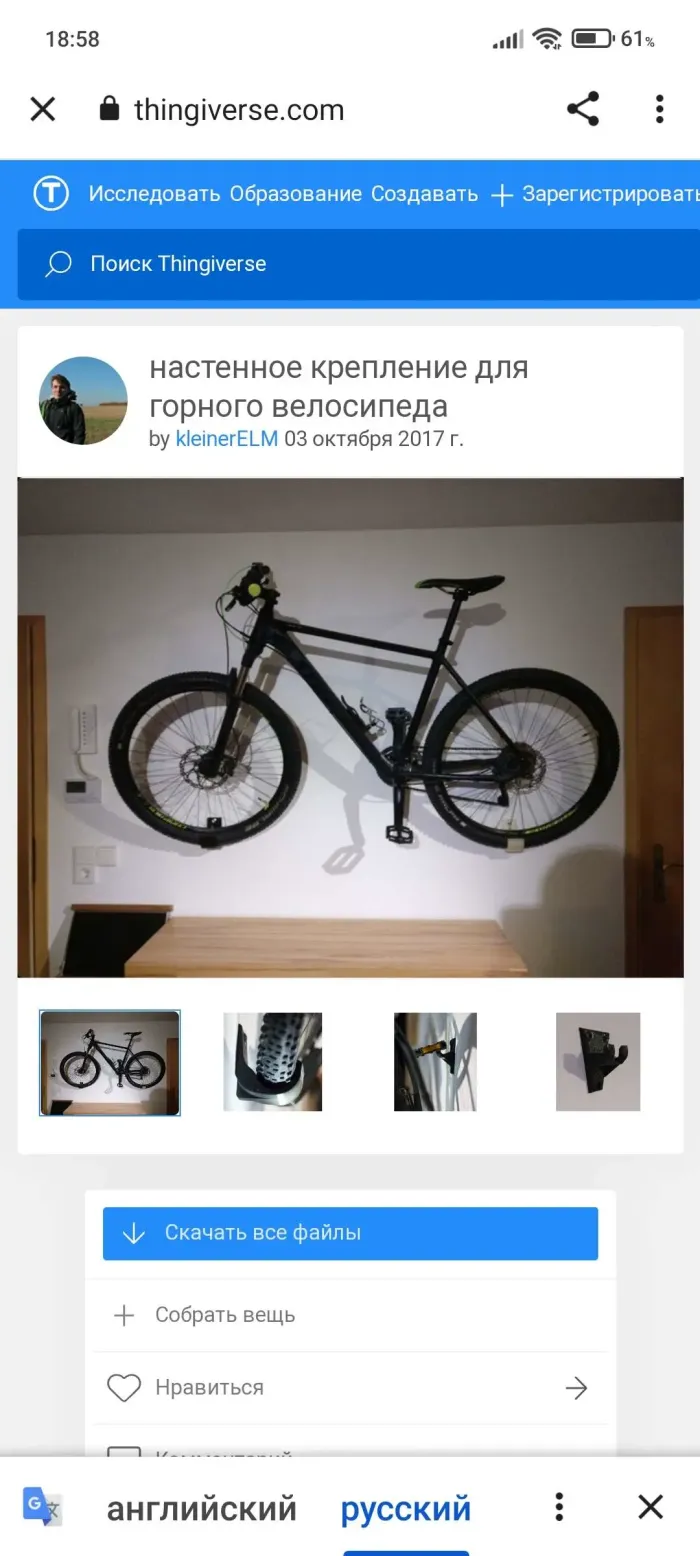Open the main bike photo
700x1556 pixels.
click(350, 727)
